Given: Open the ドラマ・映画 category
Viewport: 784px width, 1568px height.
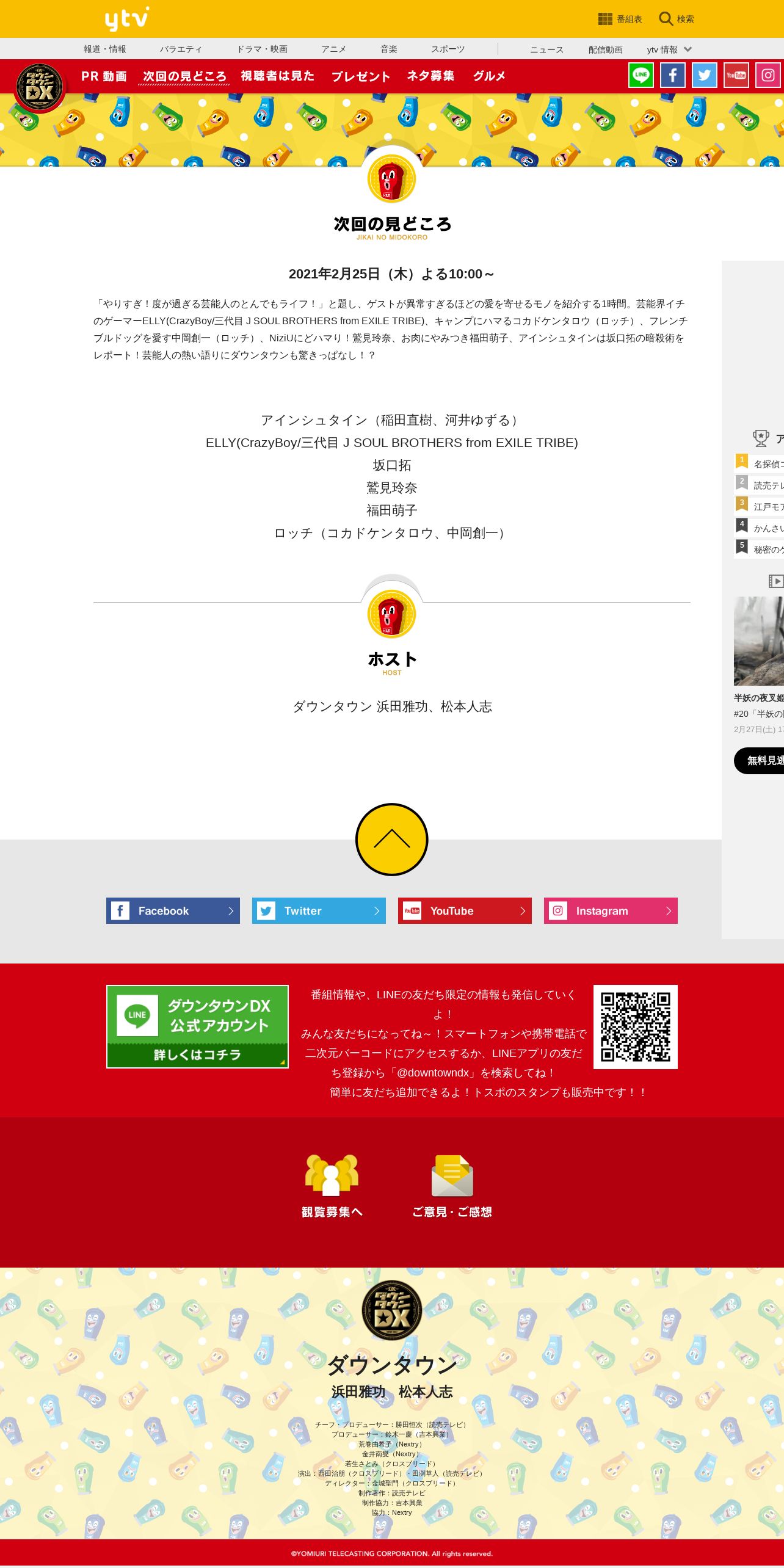Looking at the screenshot, I should point(262,49).
